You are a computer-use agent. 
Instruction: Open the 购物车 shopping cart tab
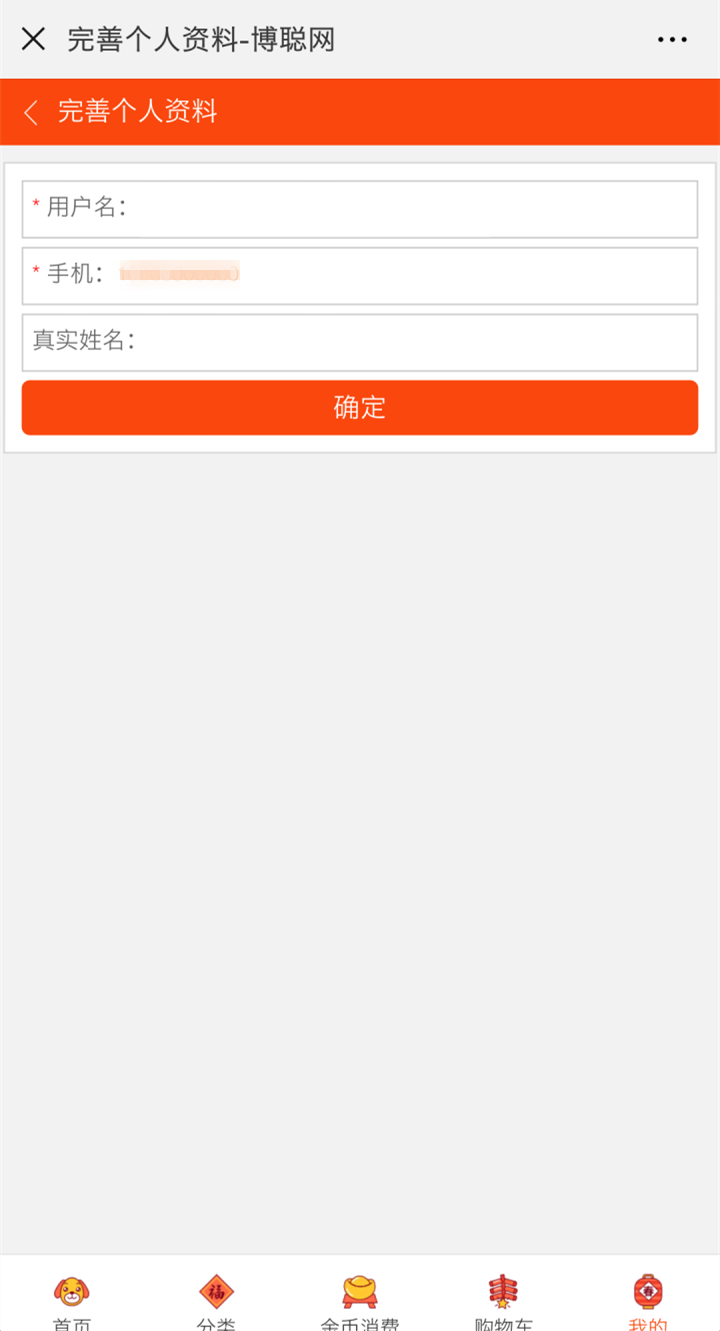[x=504, y=1302]
